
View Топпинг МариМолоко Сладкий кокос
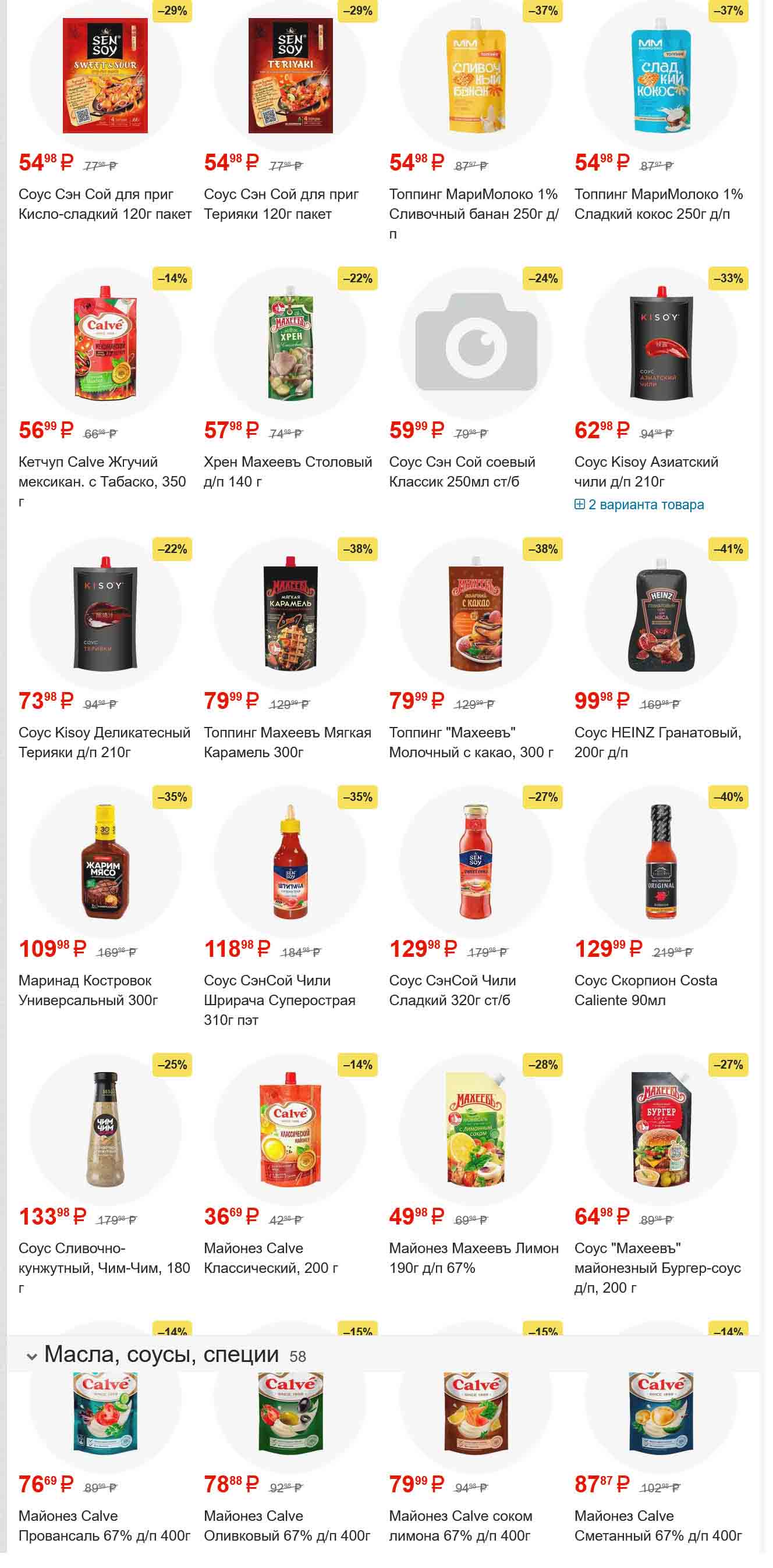click(658, 204)
